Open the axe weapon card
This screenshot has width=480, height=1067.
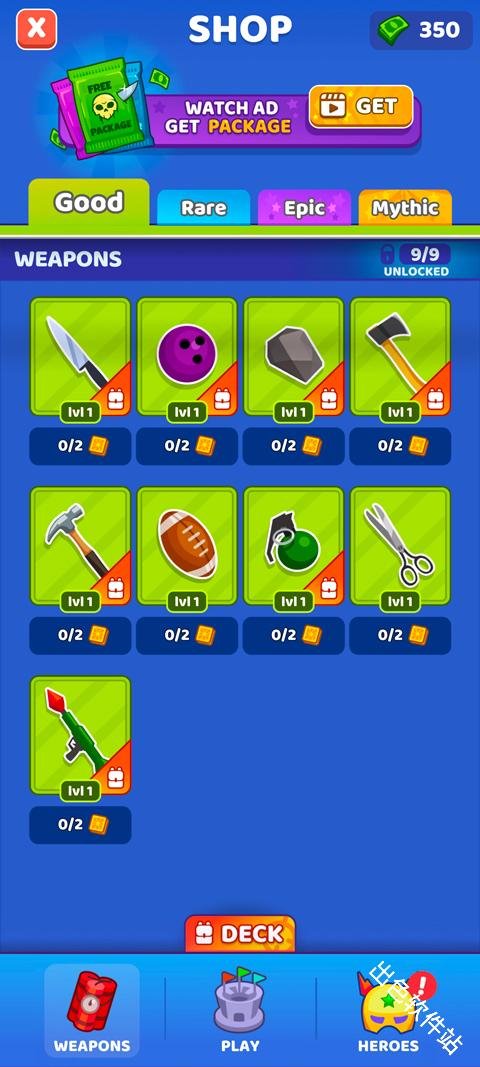[400, 357]
